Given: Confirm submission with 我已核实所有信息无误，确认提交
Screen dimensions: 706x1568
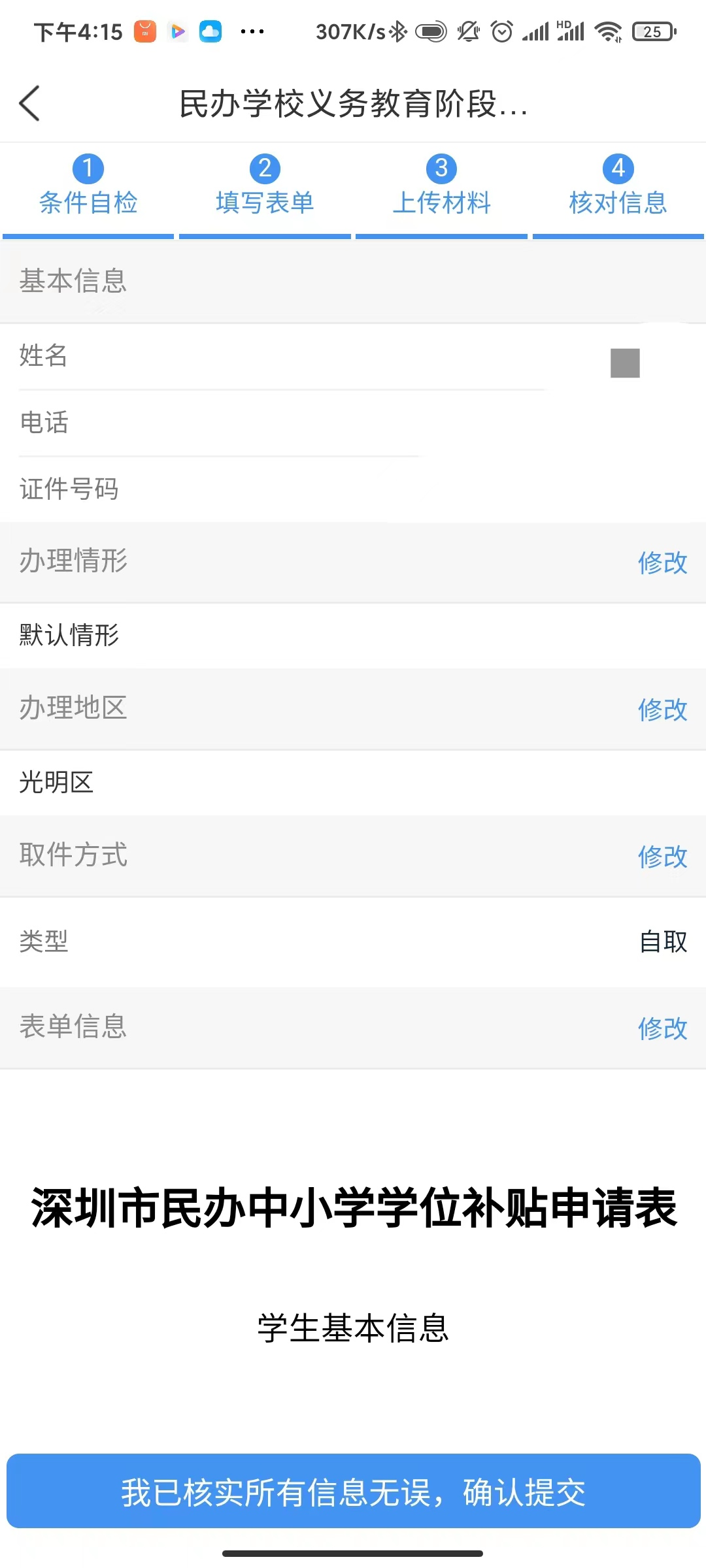Looking at the screenshot, I should pyautogui.click(x=353, y=1492).
